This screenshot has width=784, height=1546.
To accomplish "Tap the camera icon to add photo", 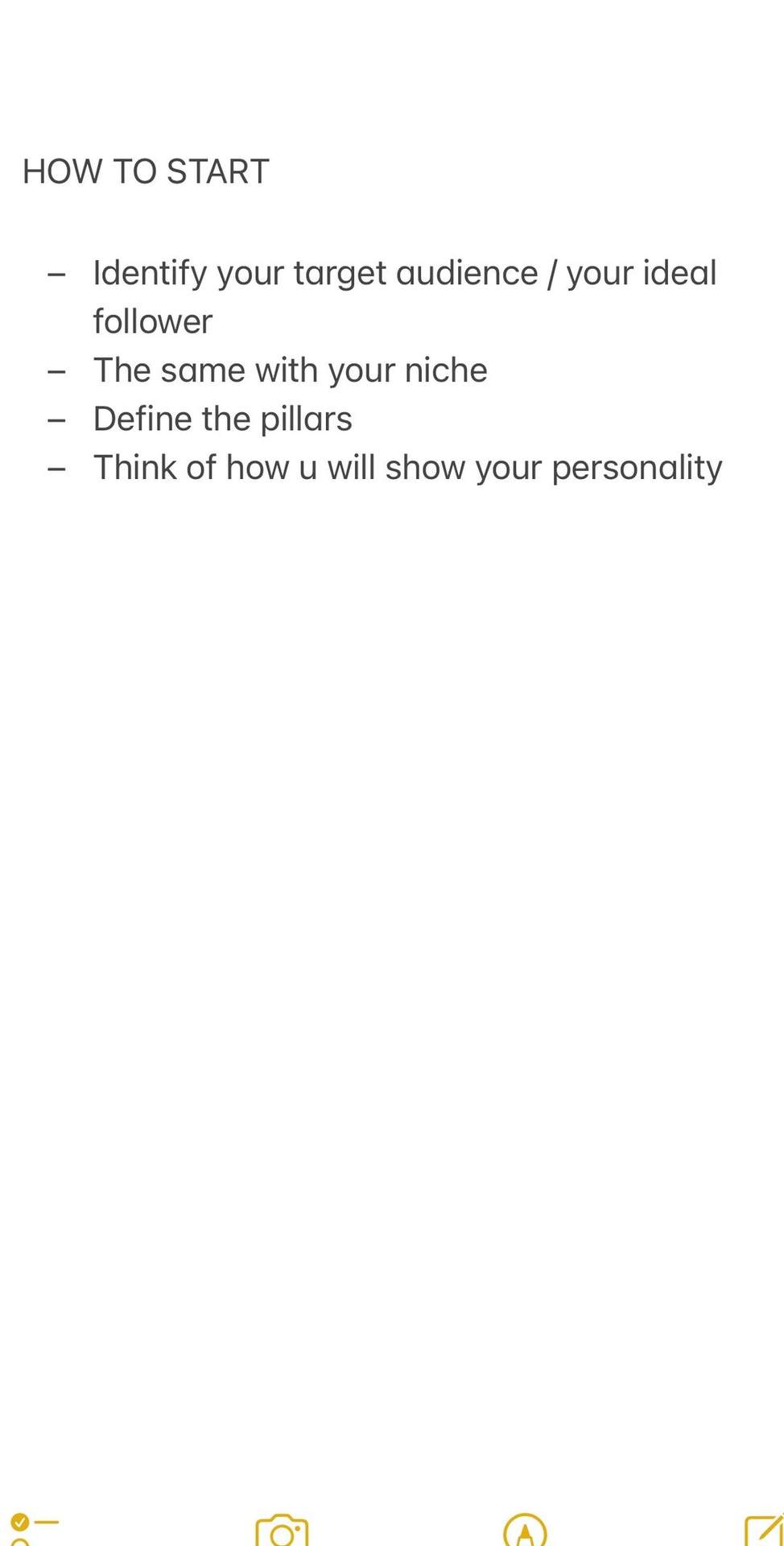I will point(282,1530).
